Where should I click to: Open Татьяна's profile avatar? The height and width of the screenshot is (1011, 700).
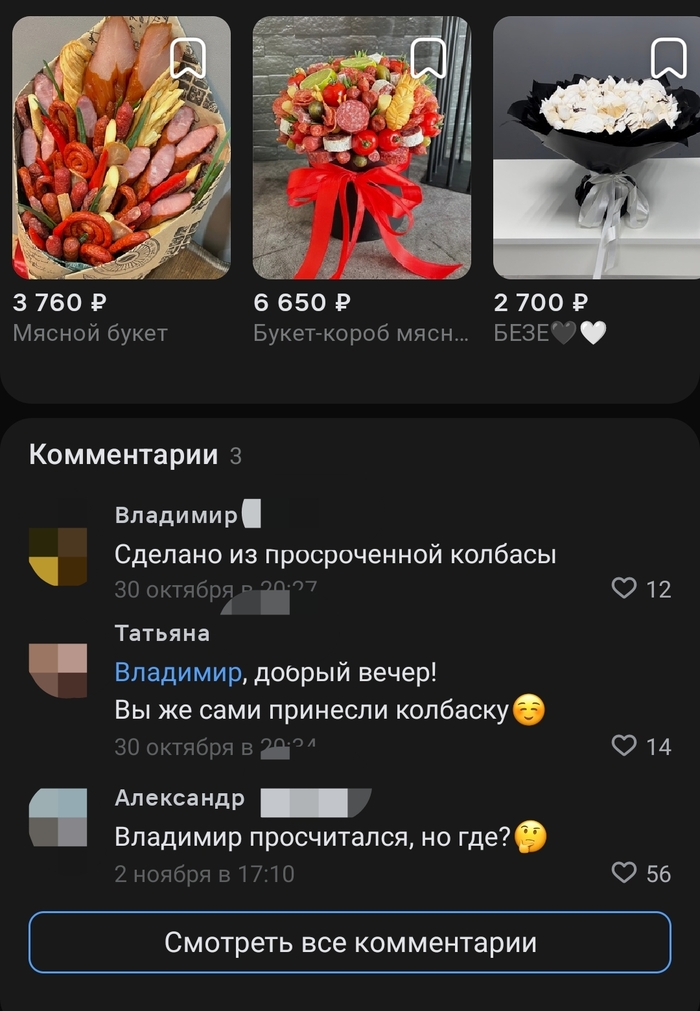(58, 670)
